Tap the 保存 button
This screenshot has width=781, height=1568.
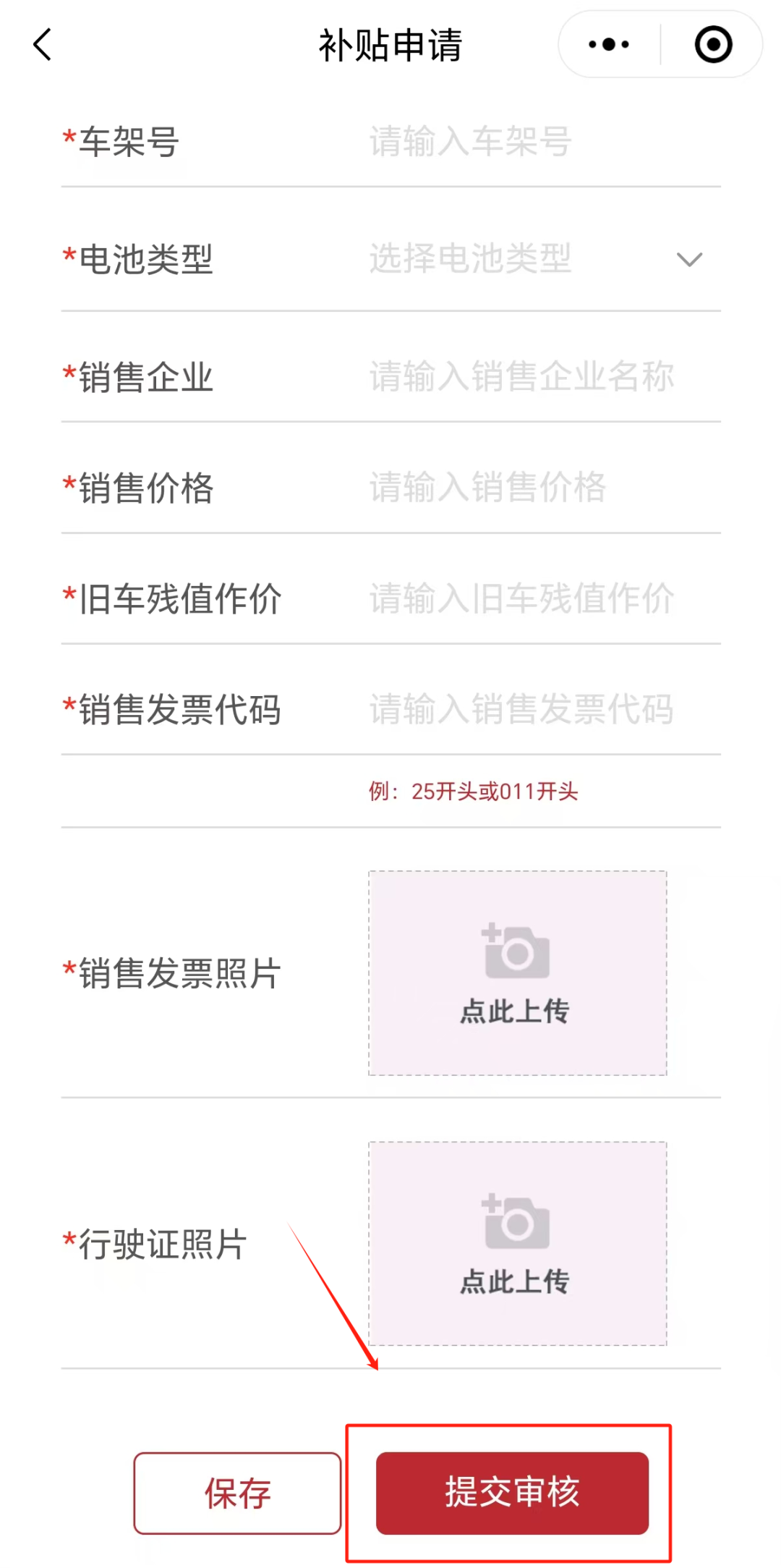click(237, 1493)
